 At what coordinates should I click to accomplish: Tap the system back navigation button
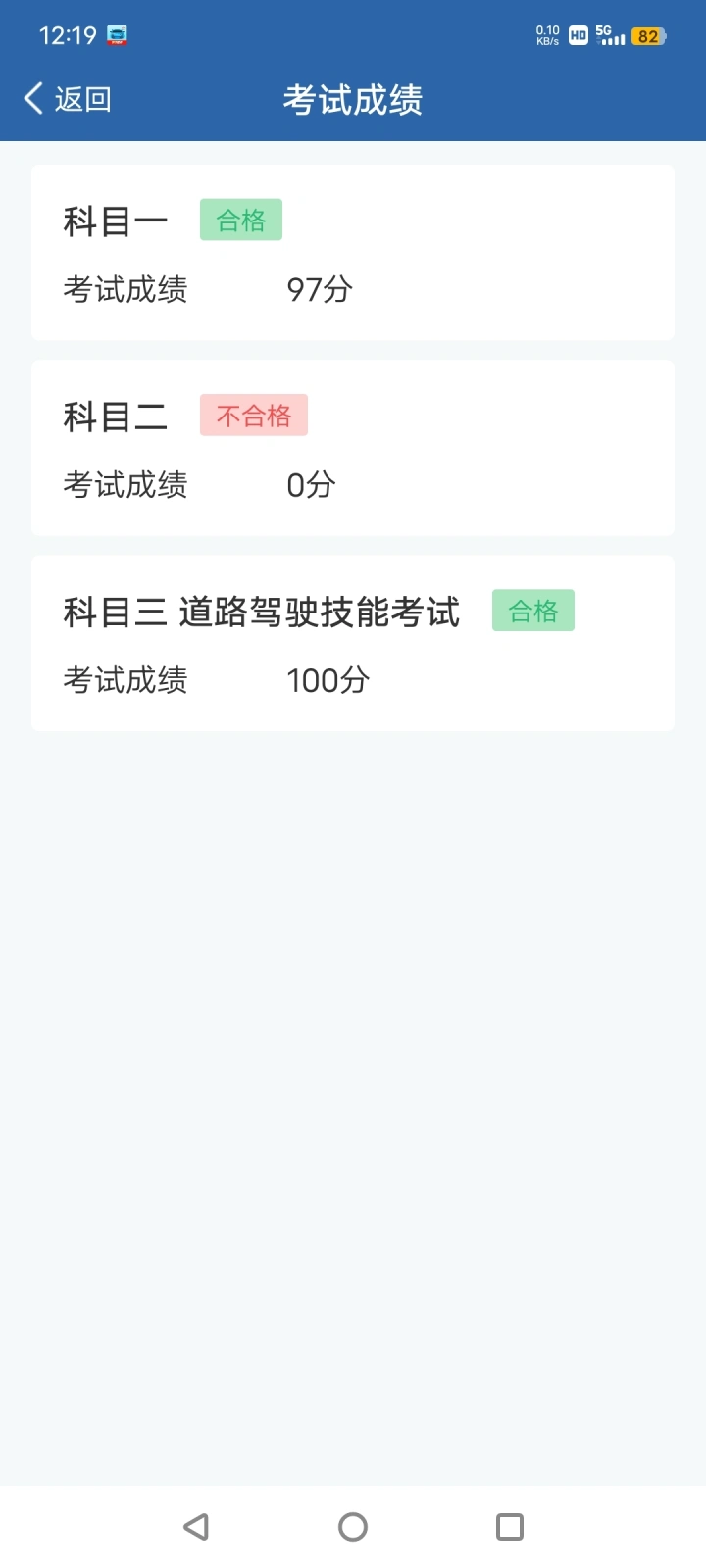(196, 1526)
